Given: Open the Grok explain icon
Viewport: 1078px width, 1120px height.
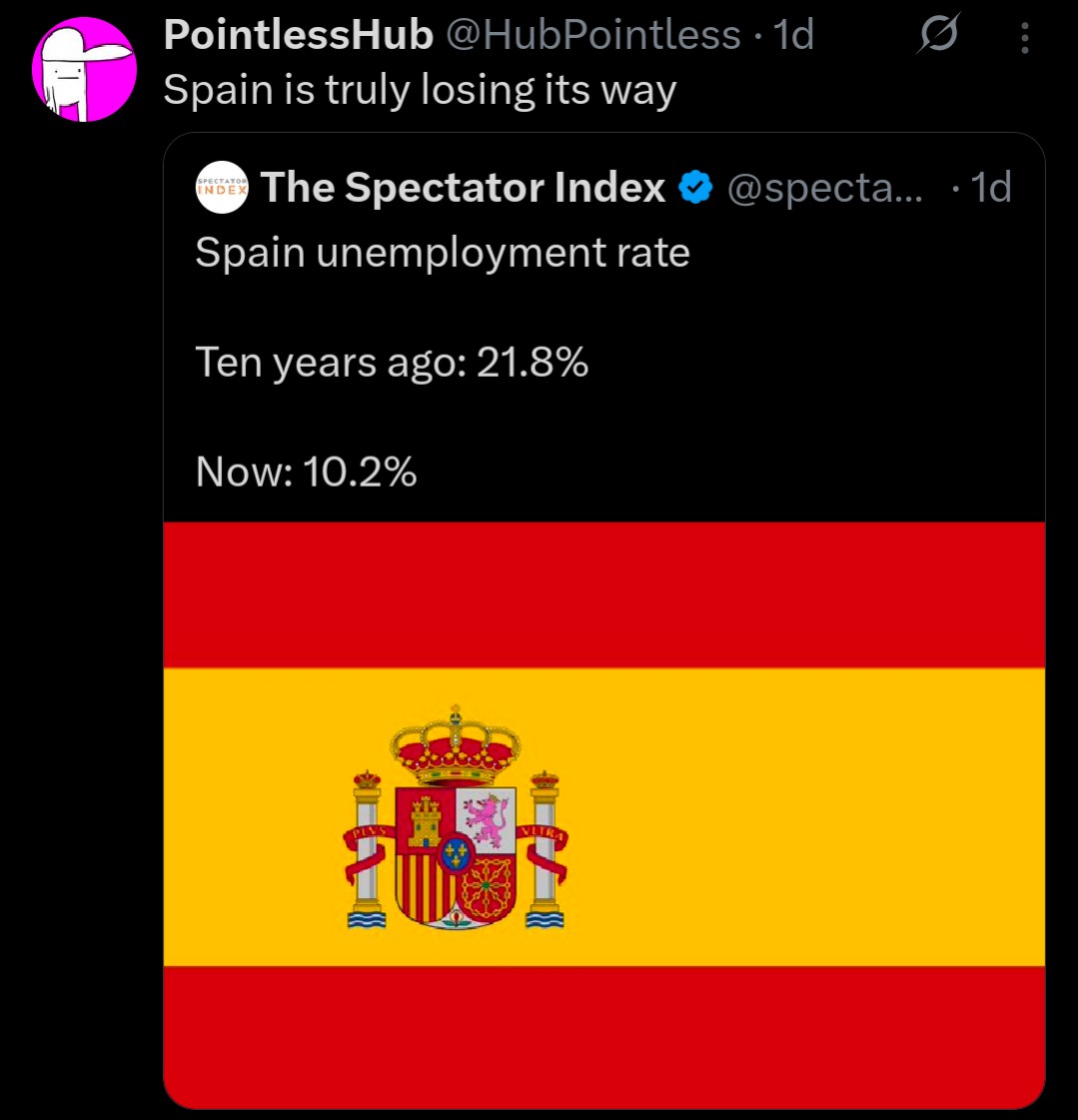Looking at the screenshot, I should point(939,37).
